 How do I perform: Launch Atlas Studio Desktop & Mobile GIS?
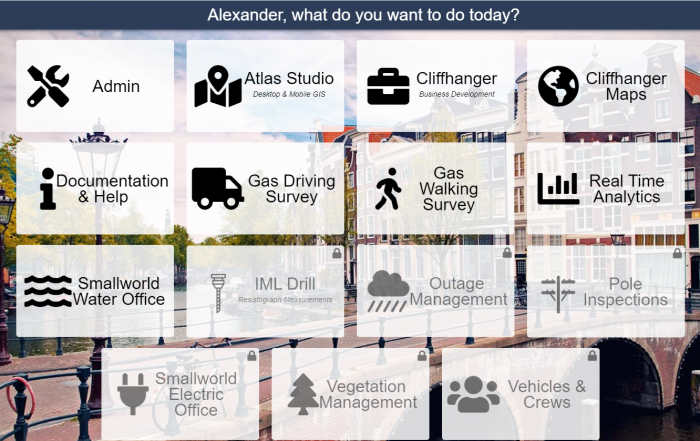click(265, 86)
